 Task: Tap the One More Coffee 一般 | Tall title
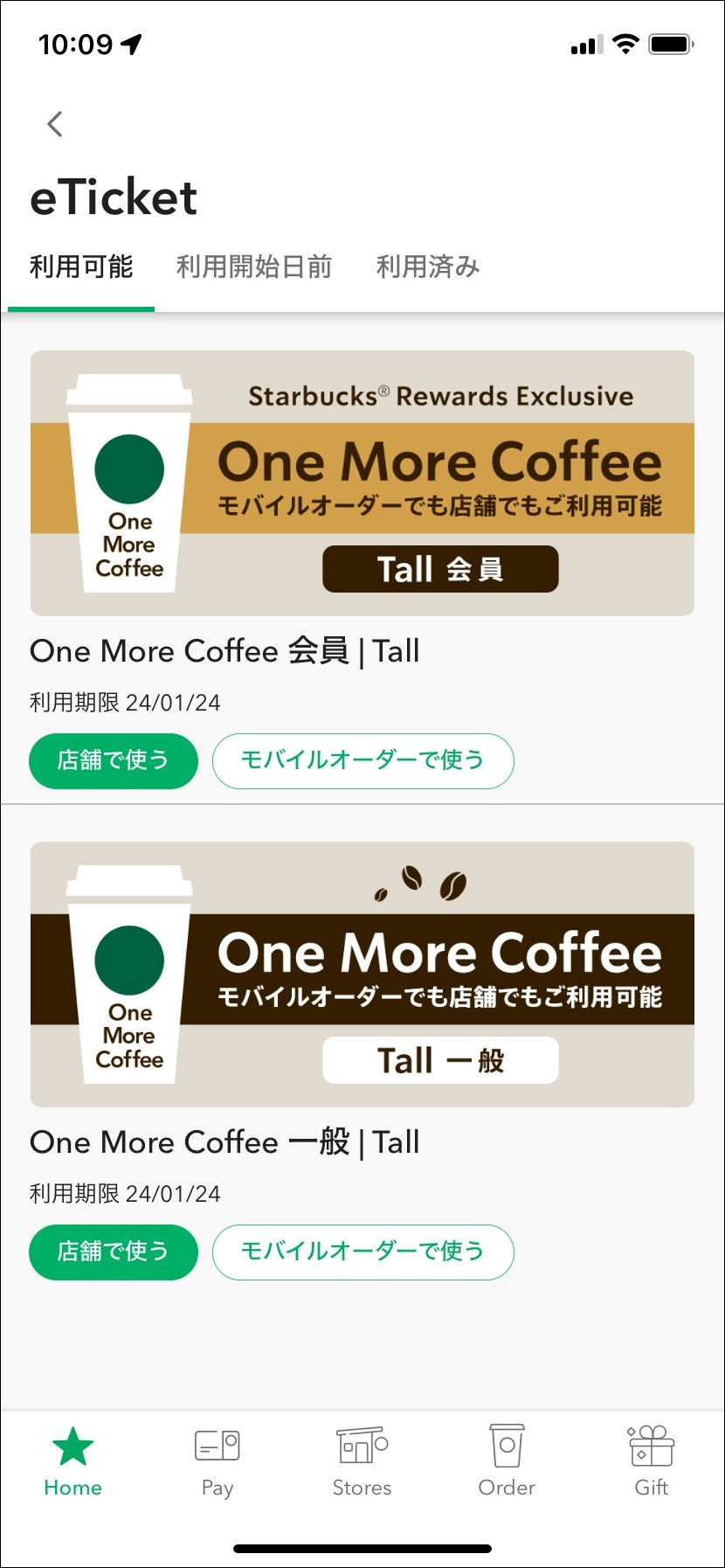pyautogui.click(x=224, y=1141)
